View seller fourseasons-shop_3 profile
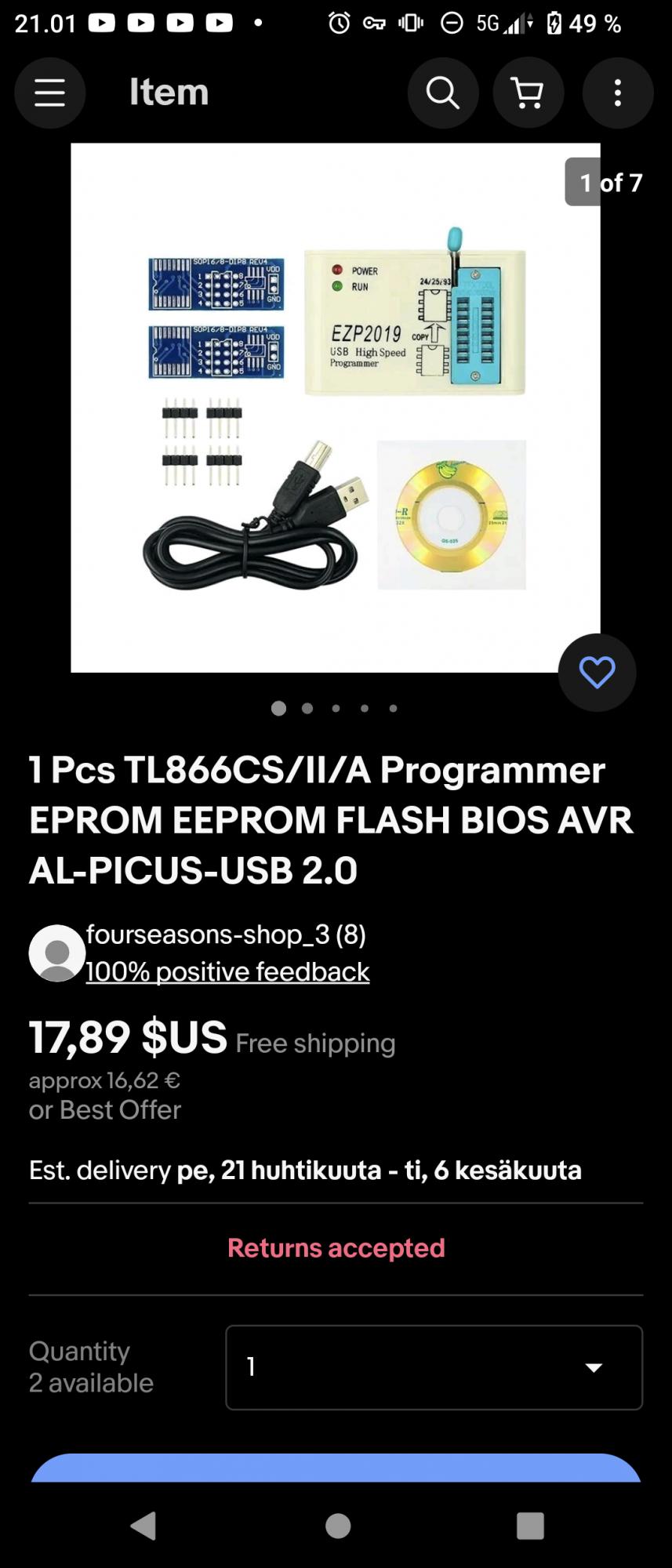The height and width of the screenshot is (1568, 672). click(226, 935)
